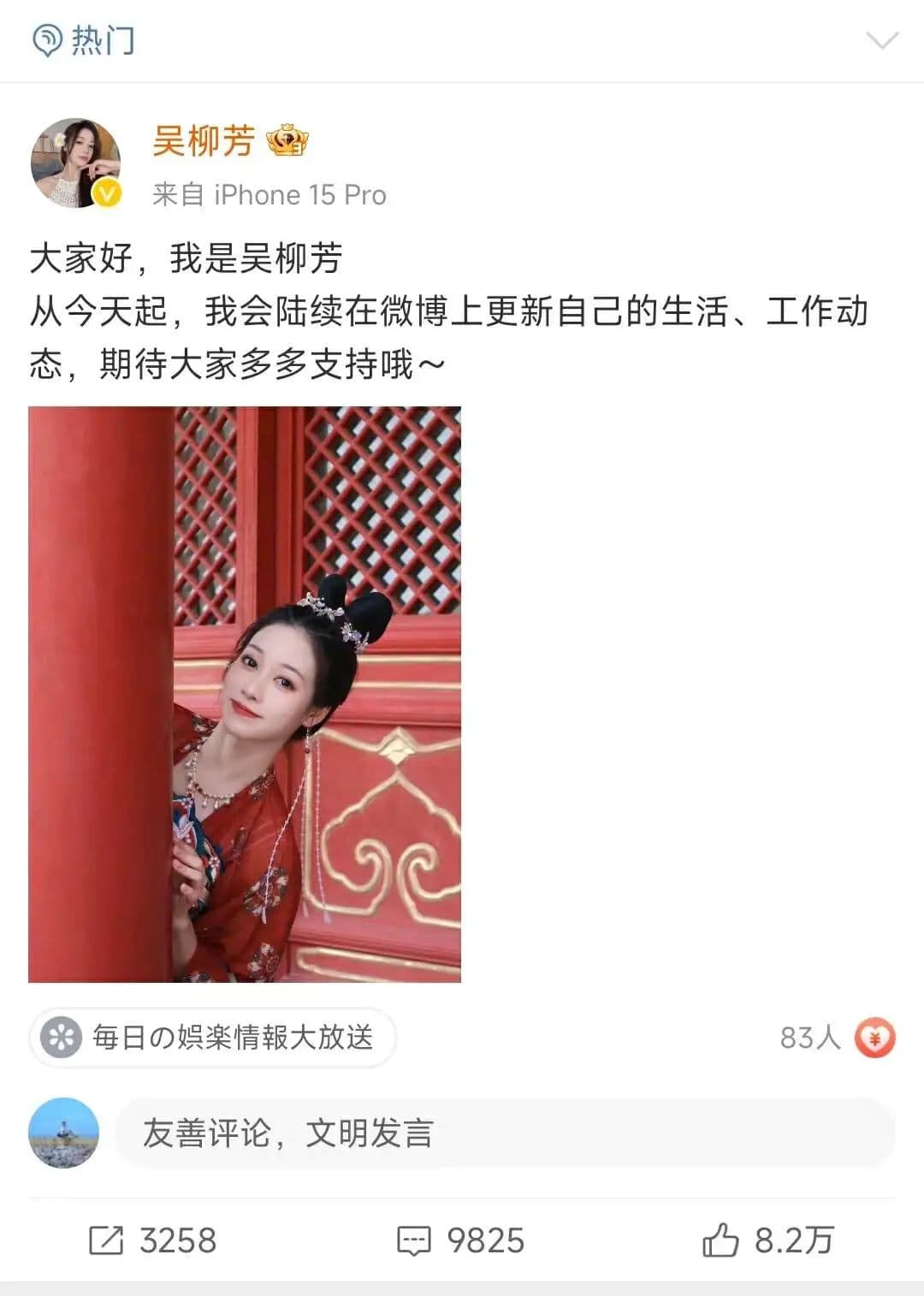The image size is (924, 1296).
Task: Expand the post options chevron
Action: click(882, 40)
